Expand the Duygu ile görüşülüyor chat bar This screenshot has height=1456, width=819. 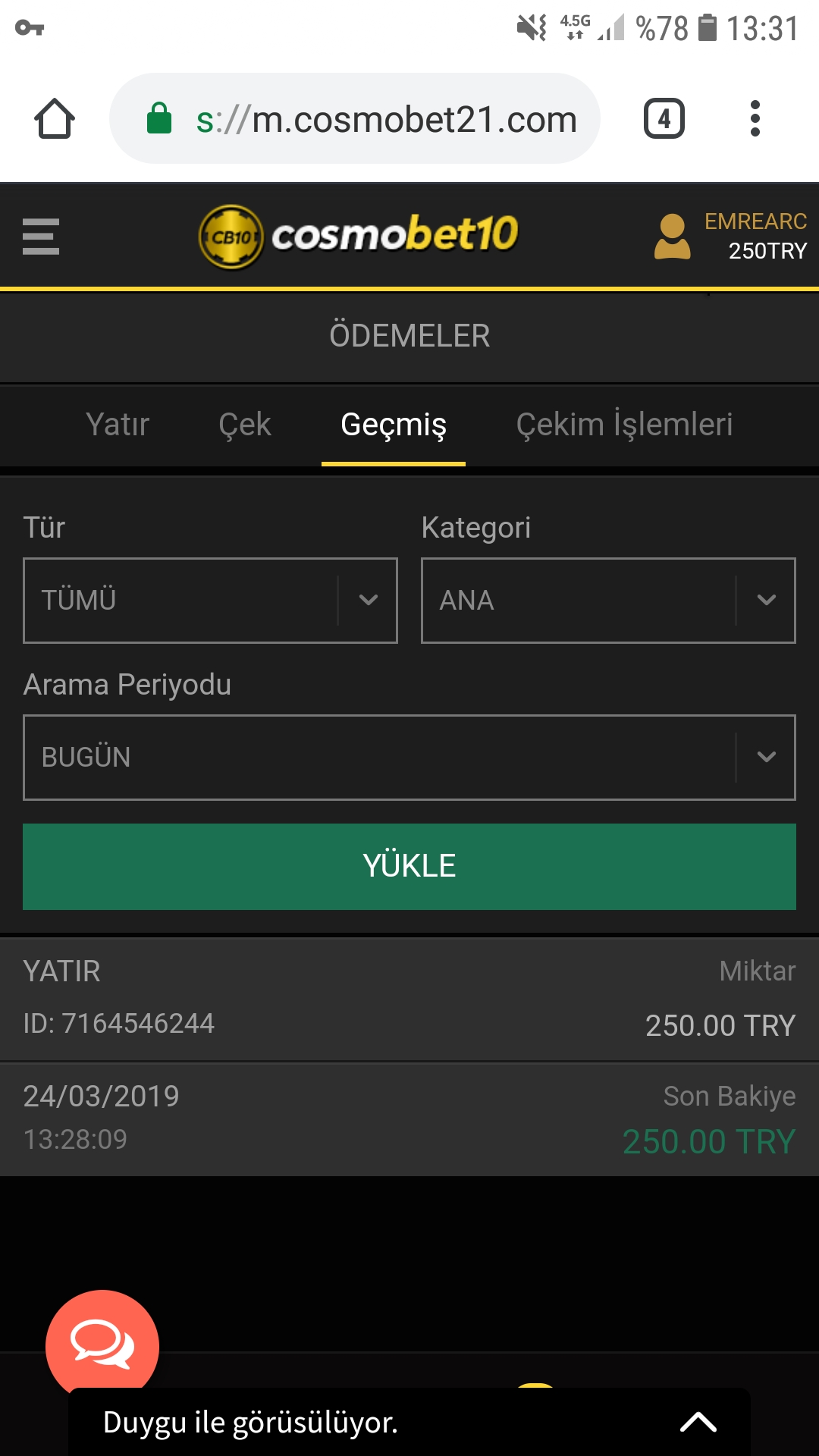point(409,1422)
